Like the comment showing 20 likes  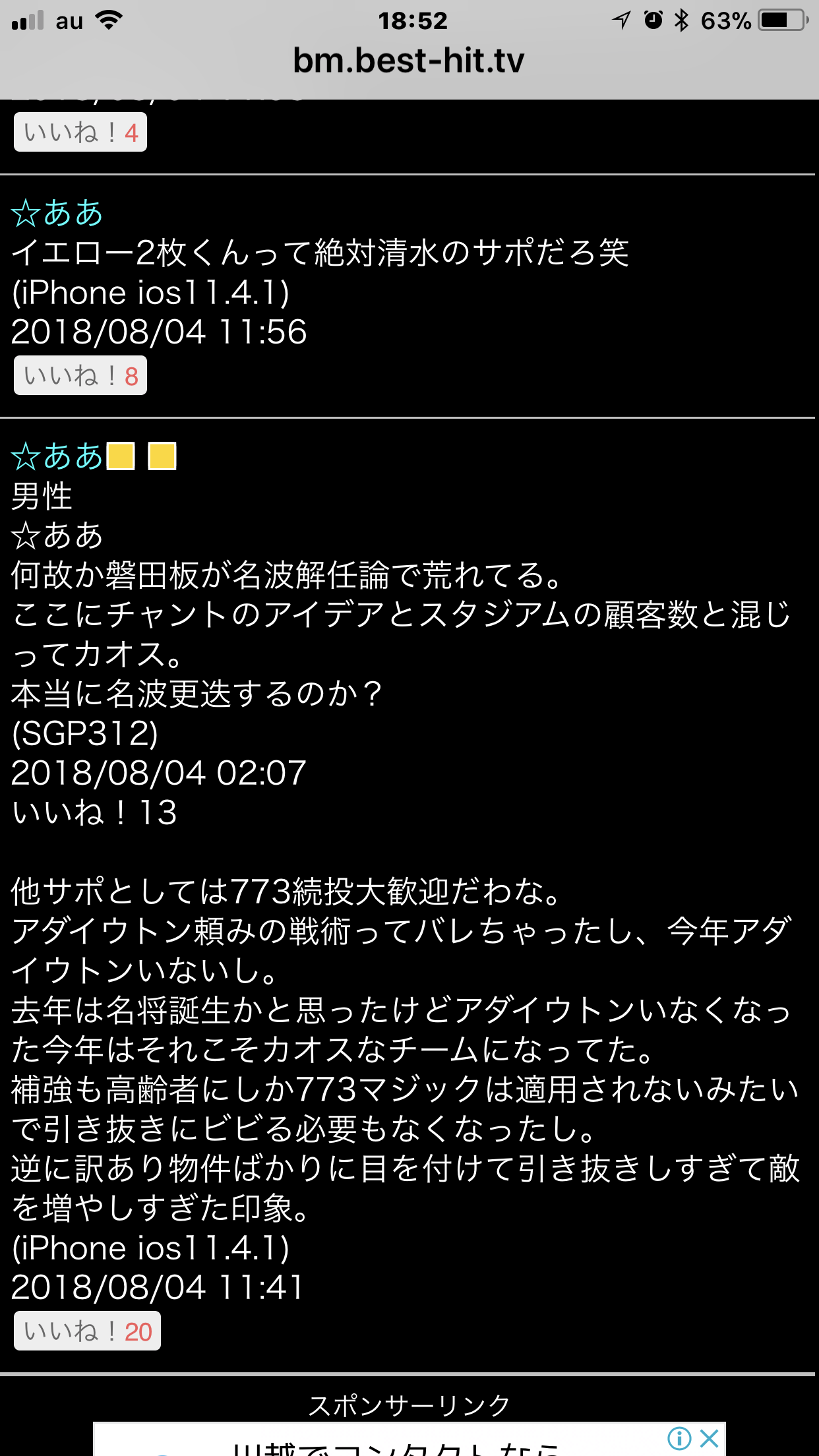87,1331
